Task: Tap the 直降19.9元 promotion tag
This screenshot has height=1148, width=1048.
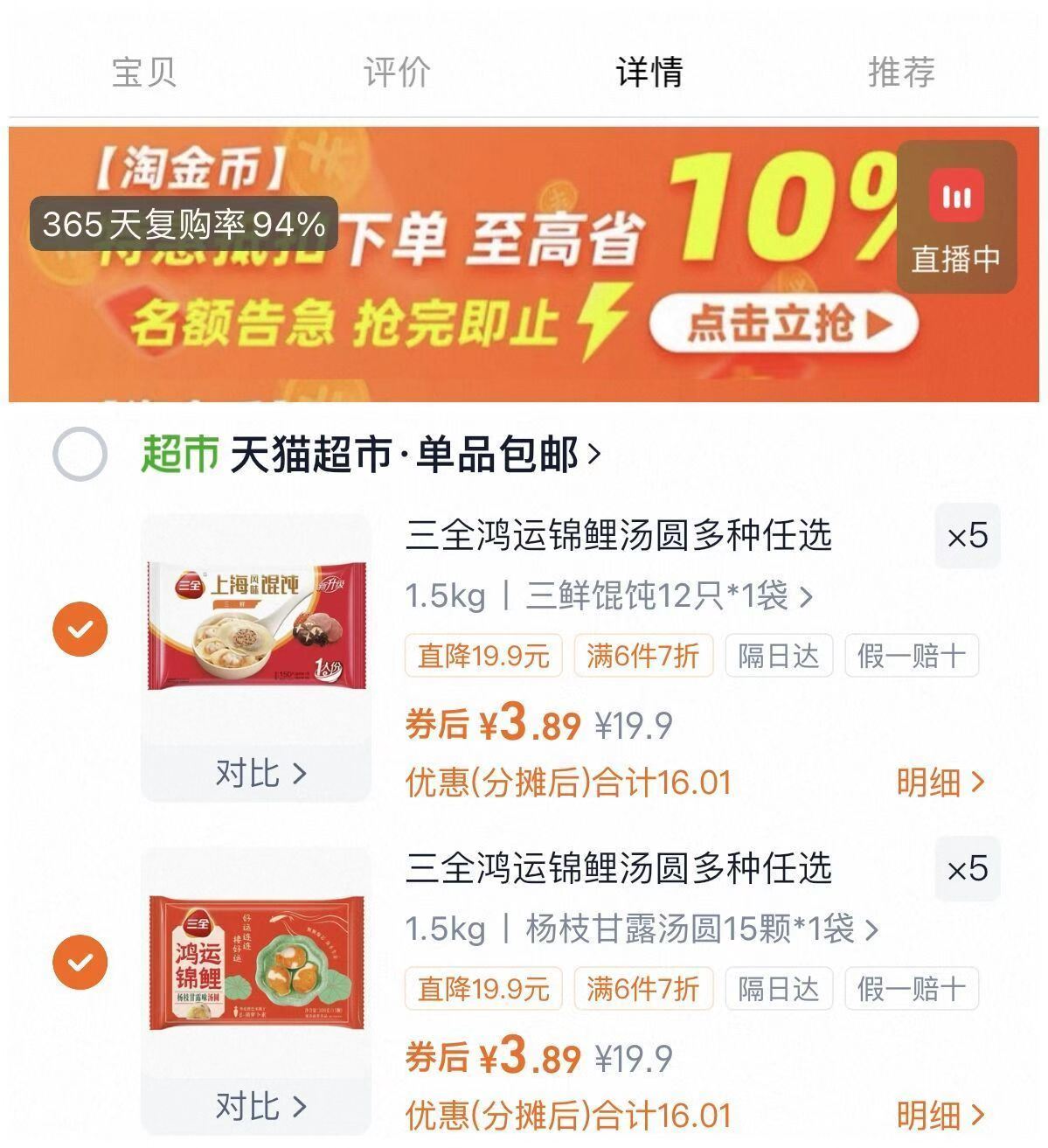Action: 483,657
